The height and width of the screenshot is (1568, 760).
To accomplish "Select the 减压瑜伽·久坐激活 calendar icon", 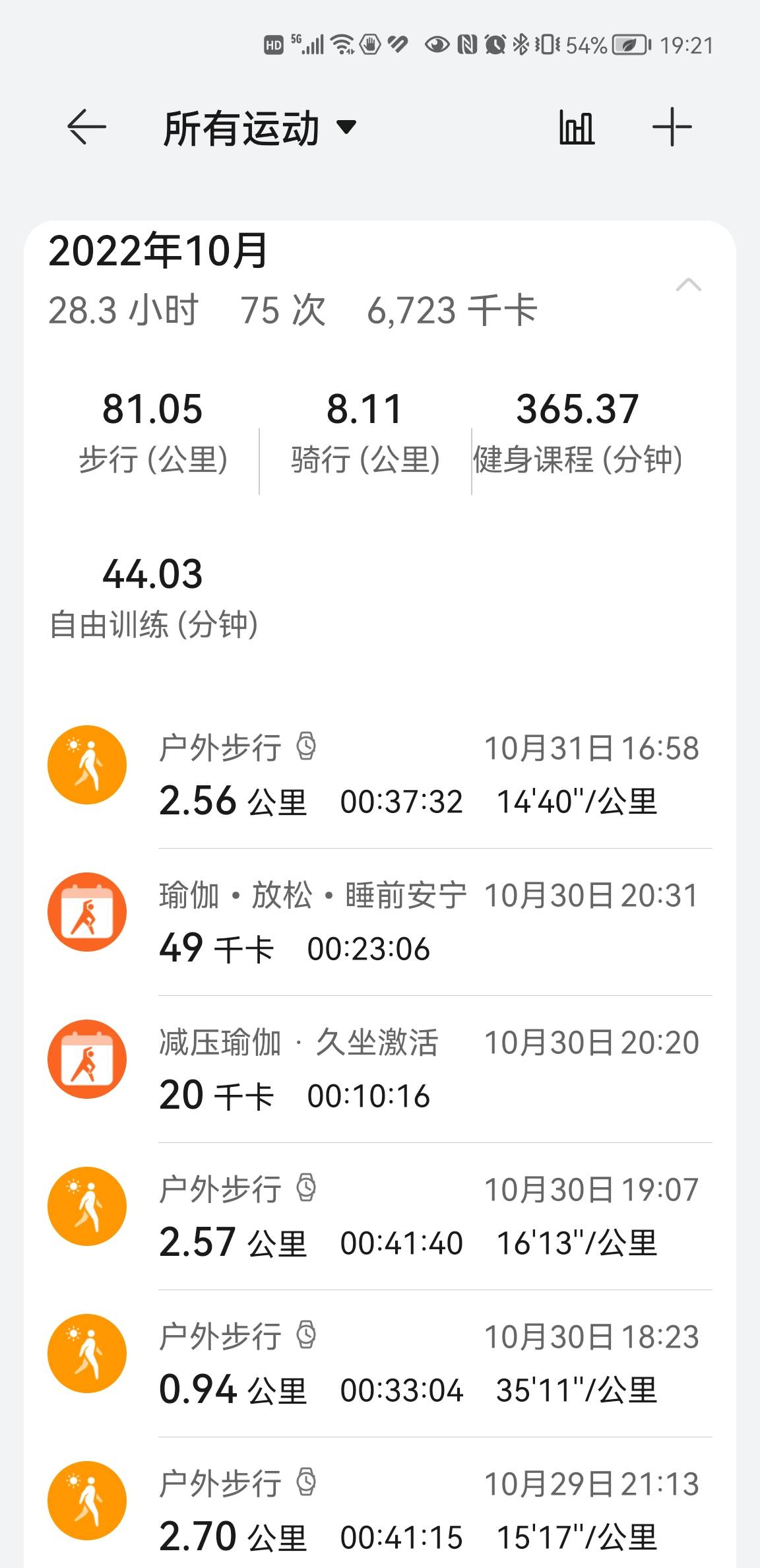I will point(87,1058).
